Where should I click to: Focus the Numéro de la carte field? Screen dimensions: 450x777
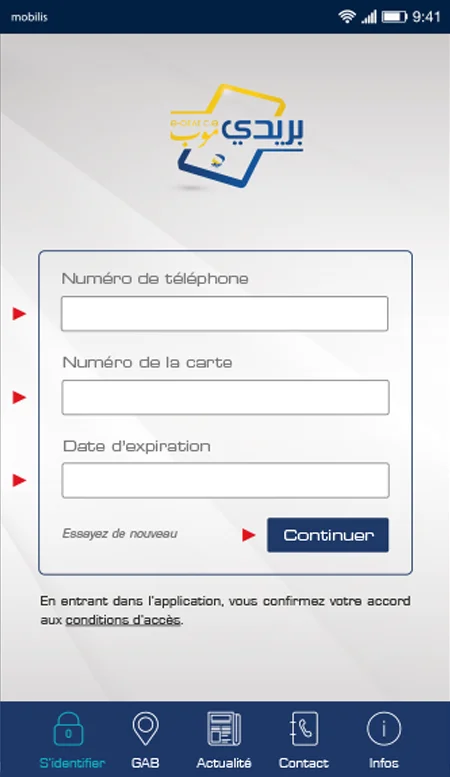[x=225, y=397]
